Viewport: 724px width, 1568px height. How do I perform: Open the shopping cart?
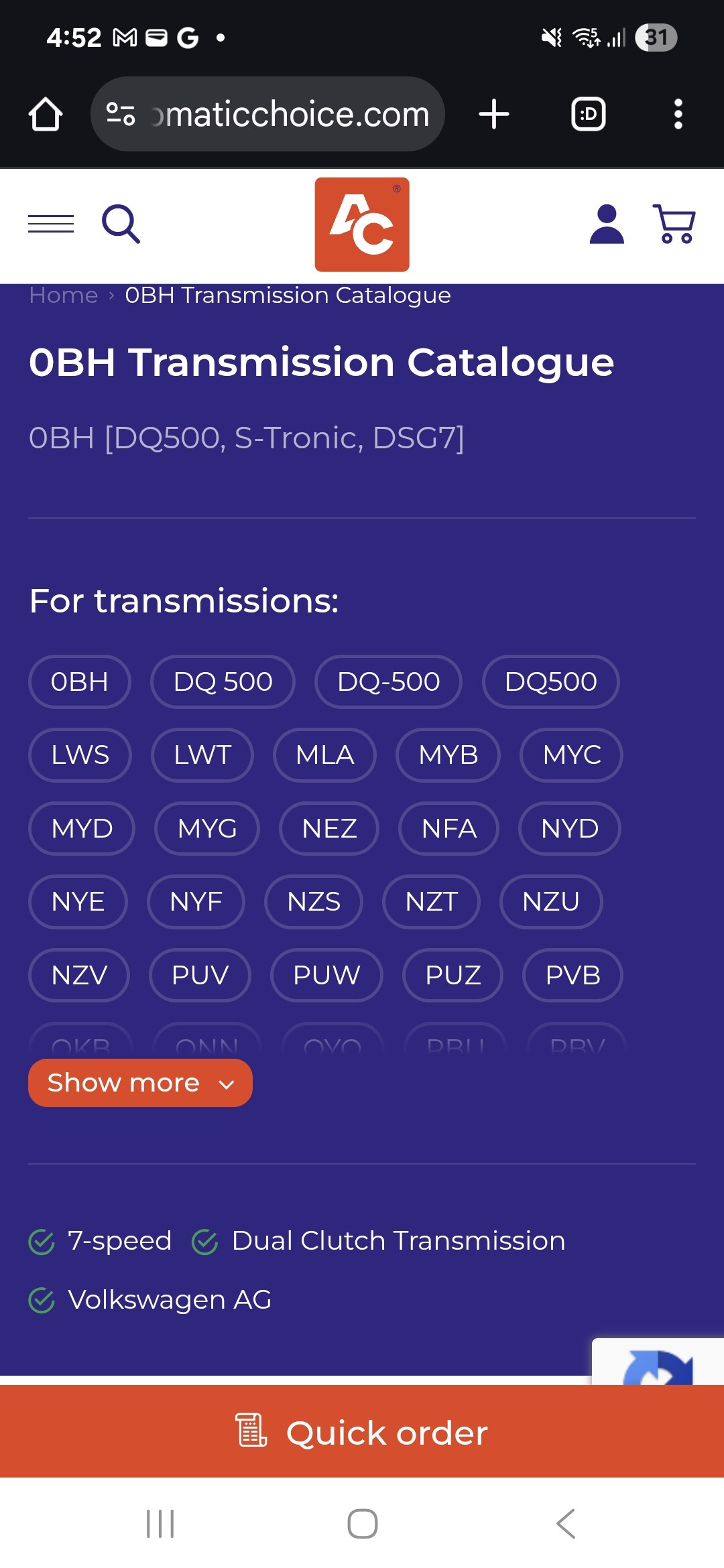click(674, 223)
